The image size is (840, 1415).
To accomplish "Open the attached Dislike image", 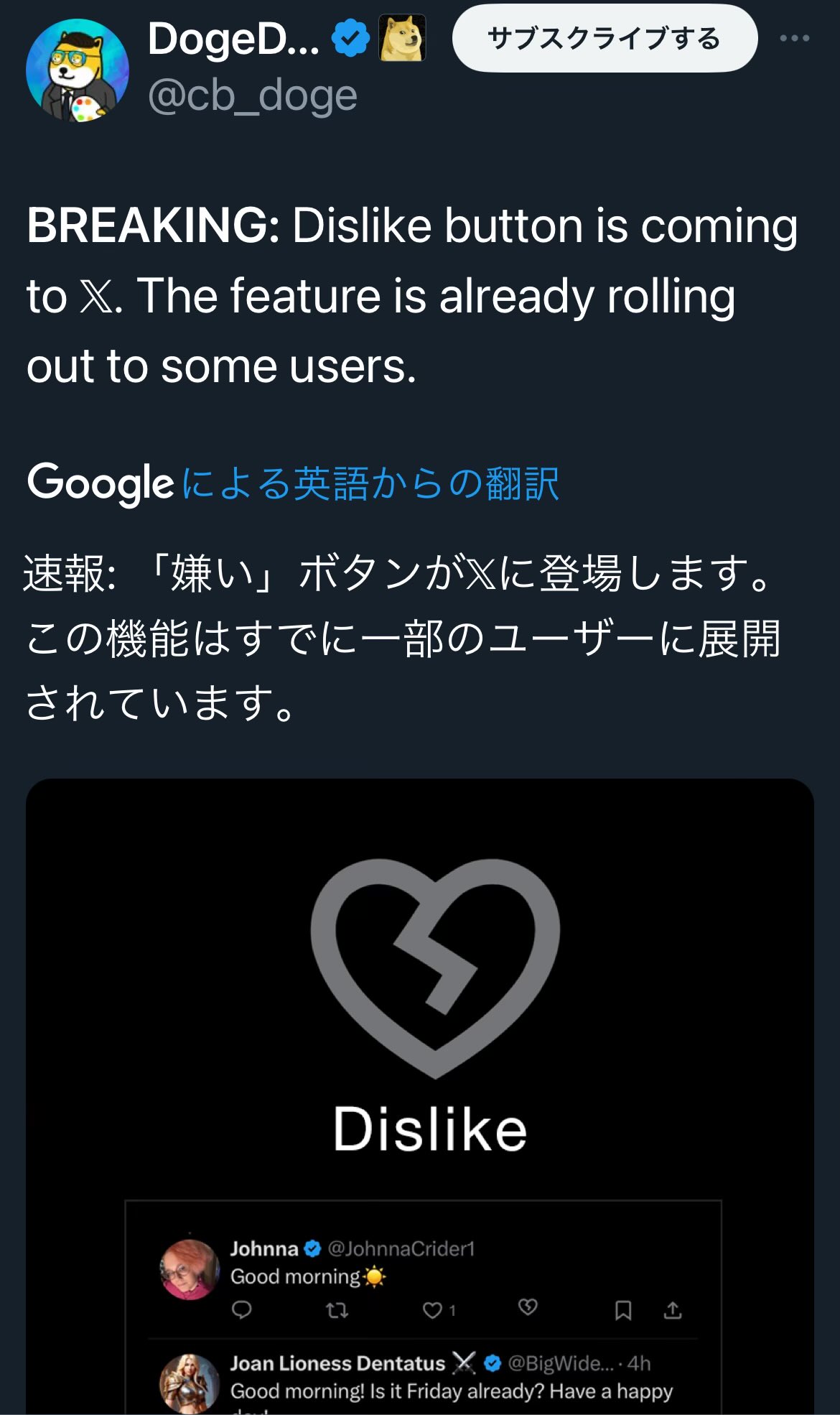I will click(420, 1097).
